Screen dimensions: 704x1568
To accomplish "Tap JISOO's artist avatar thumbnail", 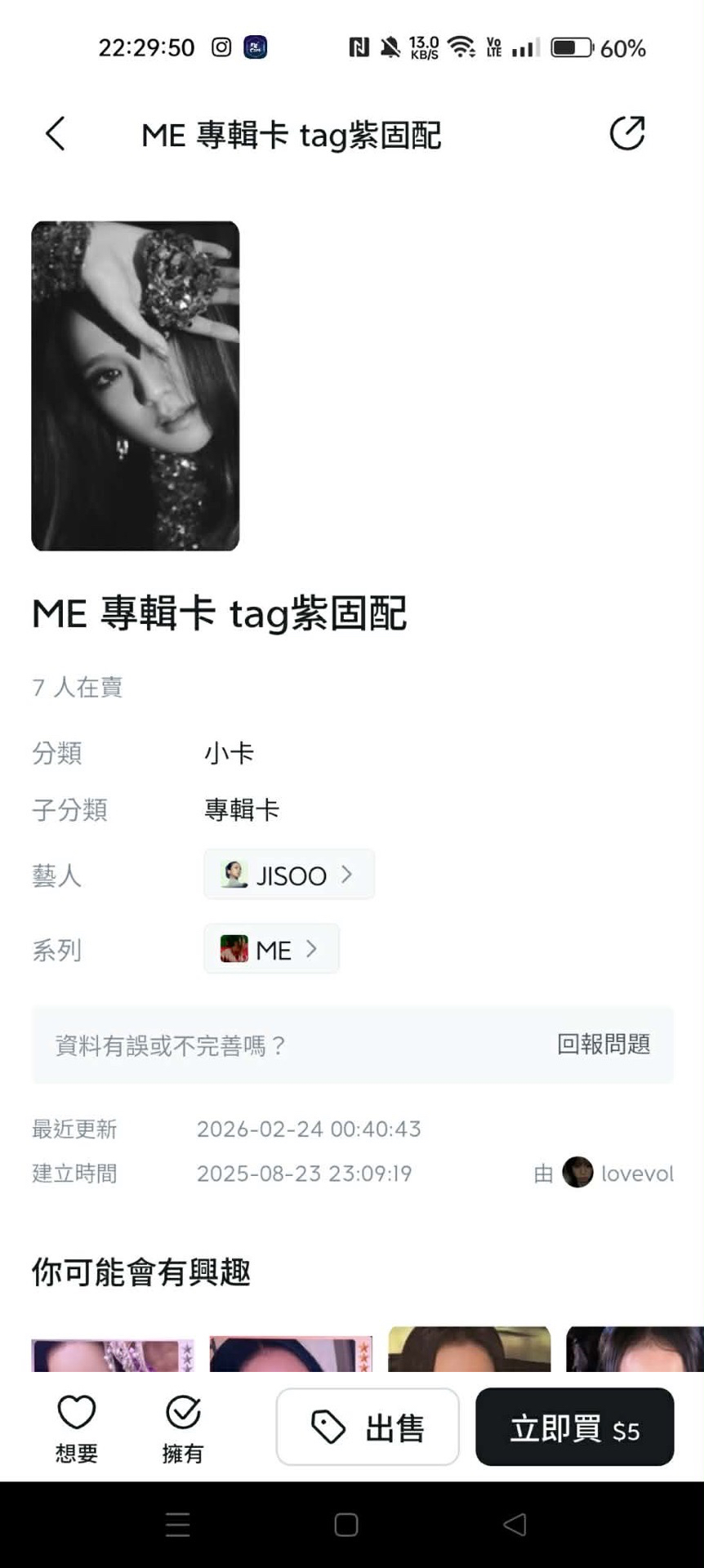I will pyautogui.click(x=233, y=875).
